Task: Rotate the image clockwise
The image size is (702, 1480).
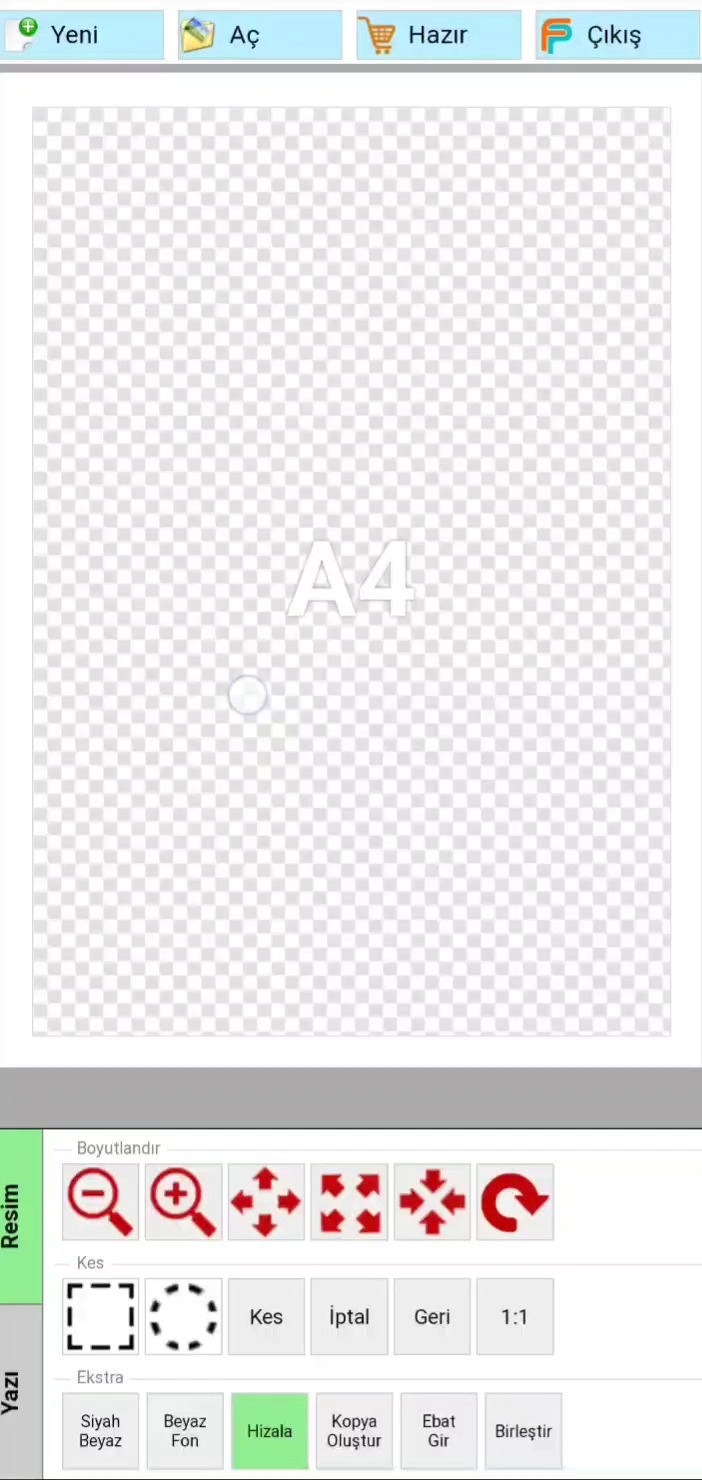Action: pos(515,1202)
